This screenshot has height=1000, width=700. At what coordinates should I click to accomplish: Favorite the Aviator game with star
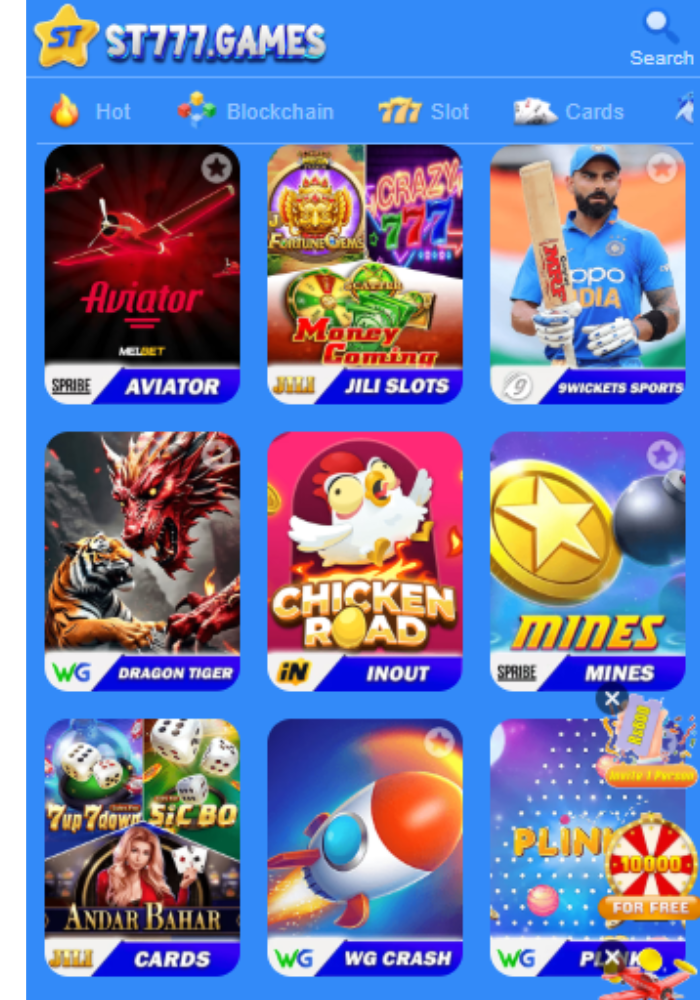coord(216,168)
